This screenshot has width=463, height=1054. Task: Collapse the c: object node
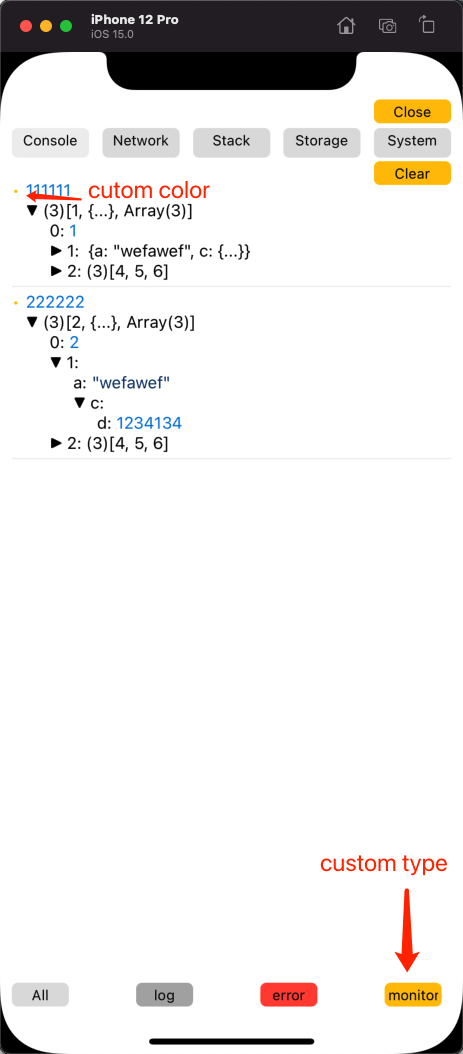pos(79,403)
